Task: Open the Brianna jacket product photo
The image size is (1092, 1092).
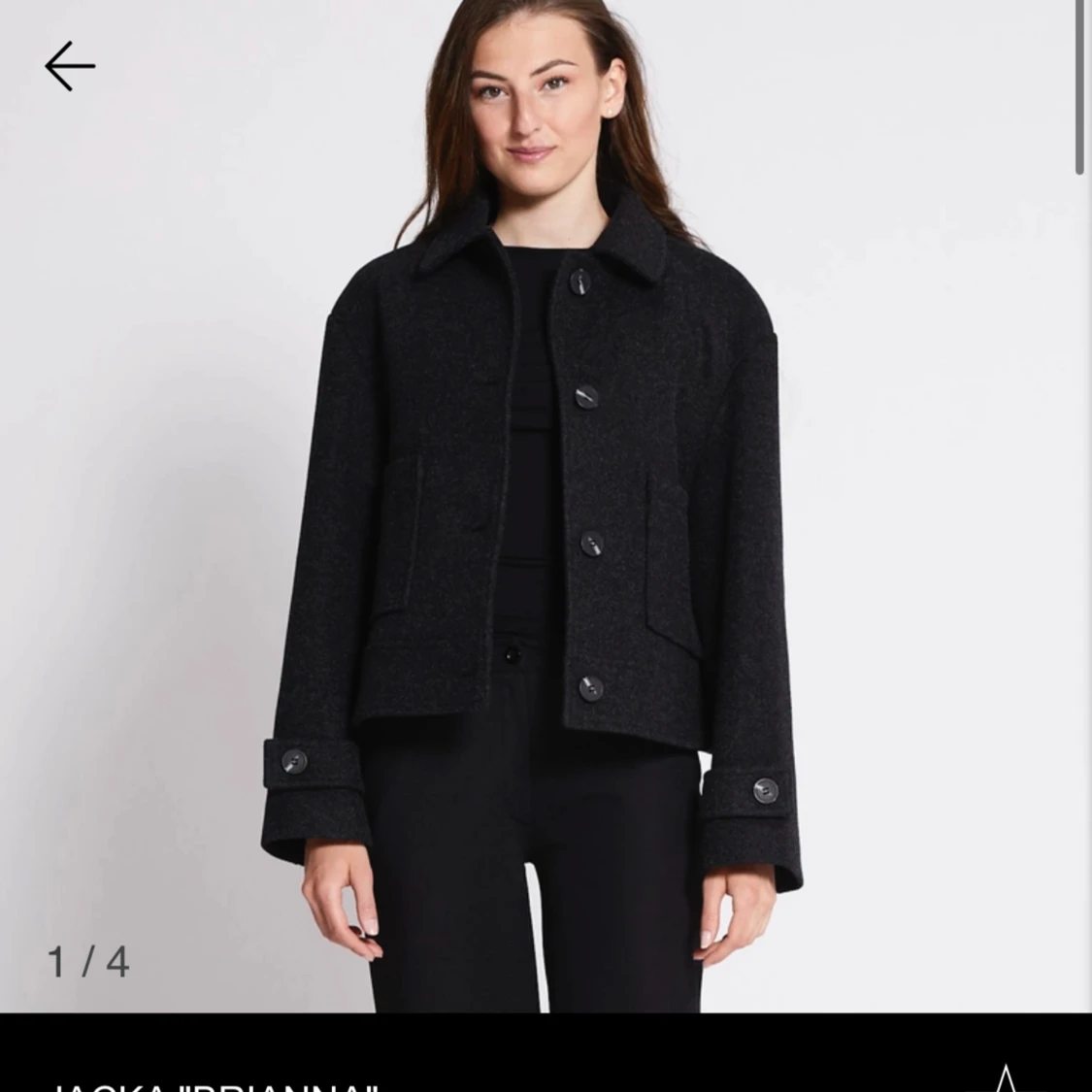Action: (544, 505)
